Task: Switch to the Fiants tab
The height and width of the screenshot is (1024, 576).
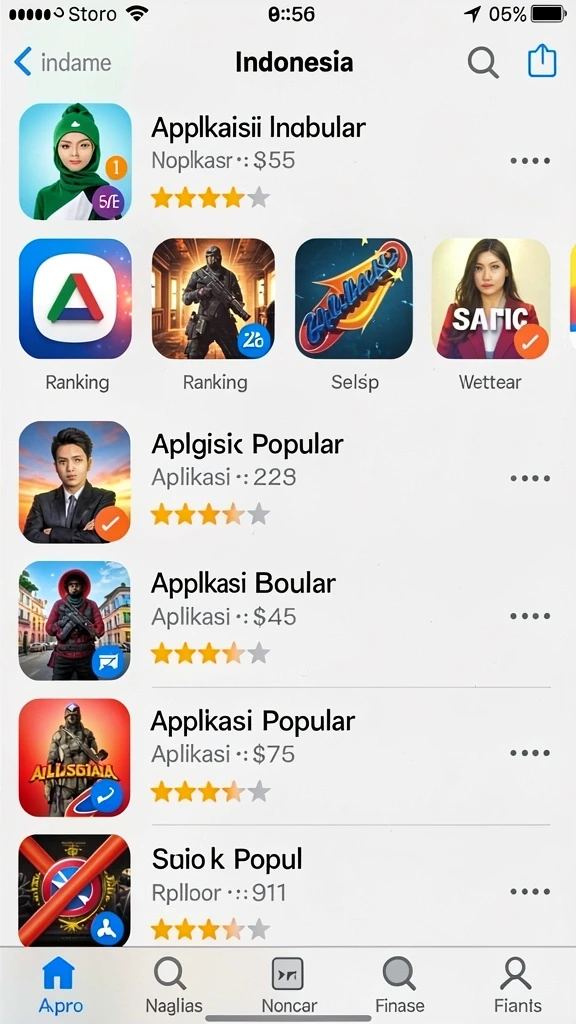Action: click(x=517, y=985)
